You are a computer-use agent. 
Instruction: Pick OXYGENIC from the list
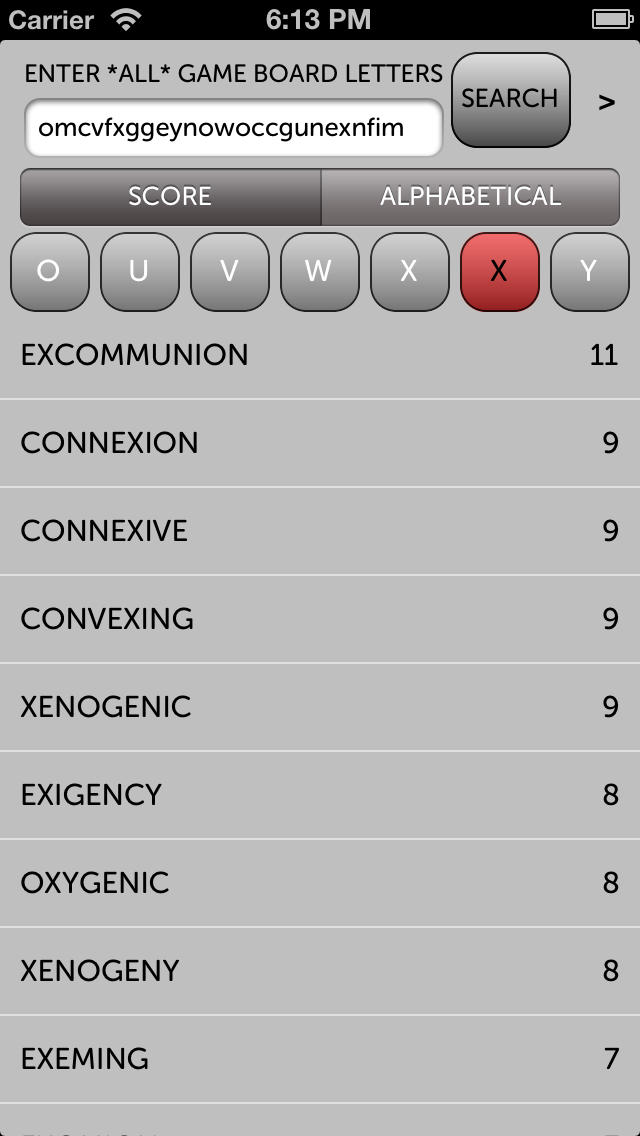pyautogui.click(x=320, y=882)
